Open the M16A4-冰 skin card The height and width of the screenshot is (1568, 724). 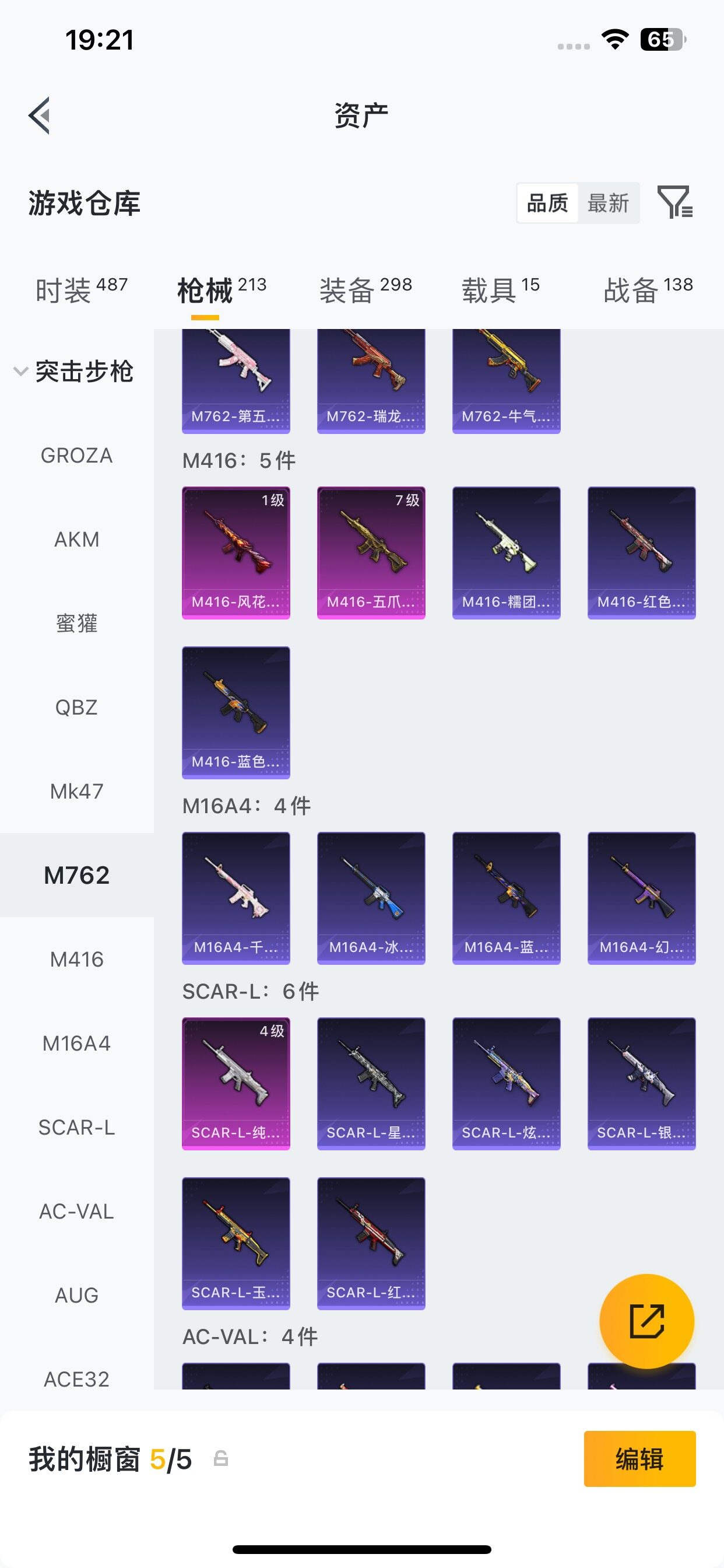371,898
